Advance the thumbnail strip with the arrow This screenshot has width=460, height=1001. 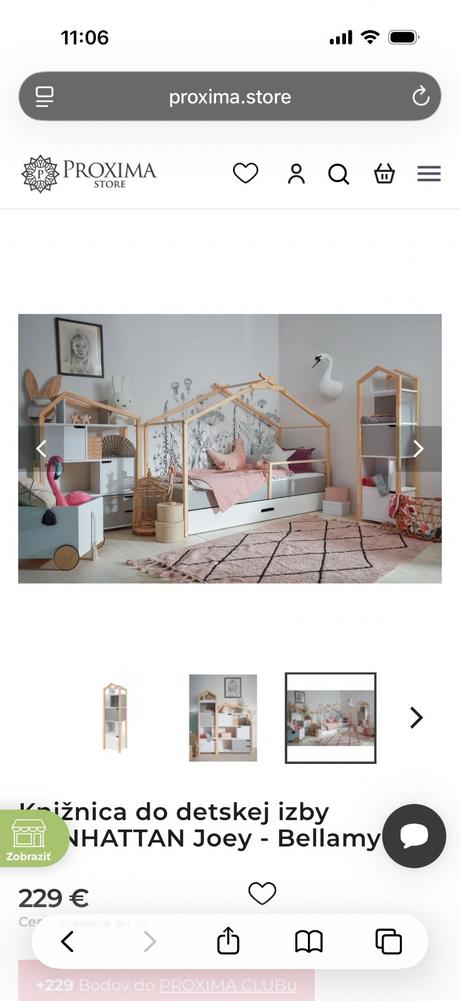click(416, 718)
